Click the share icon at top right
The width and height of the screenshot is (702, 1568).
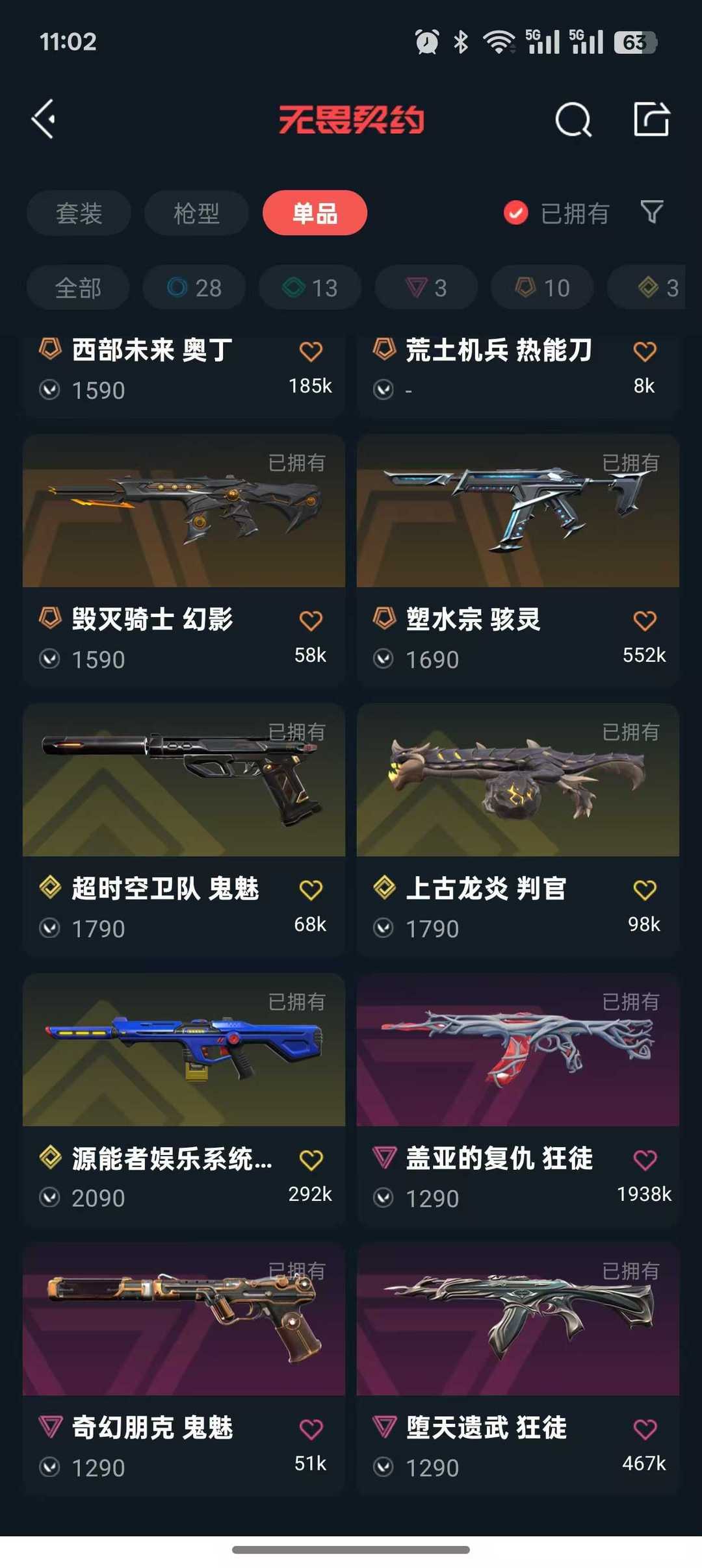[x=652, y=120]
